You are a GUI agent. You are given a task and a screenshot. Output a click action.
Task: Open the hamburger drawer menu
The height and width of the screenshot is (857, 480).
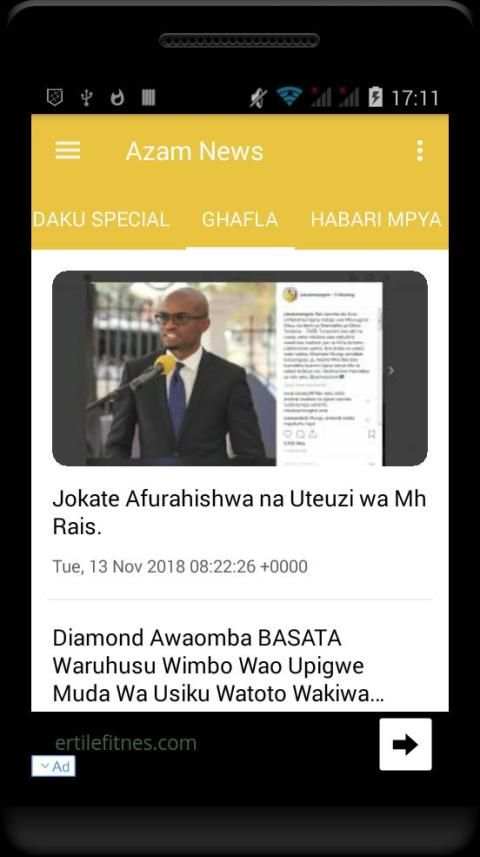point(68,151)
